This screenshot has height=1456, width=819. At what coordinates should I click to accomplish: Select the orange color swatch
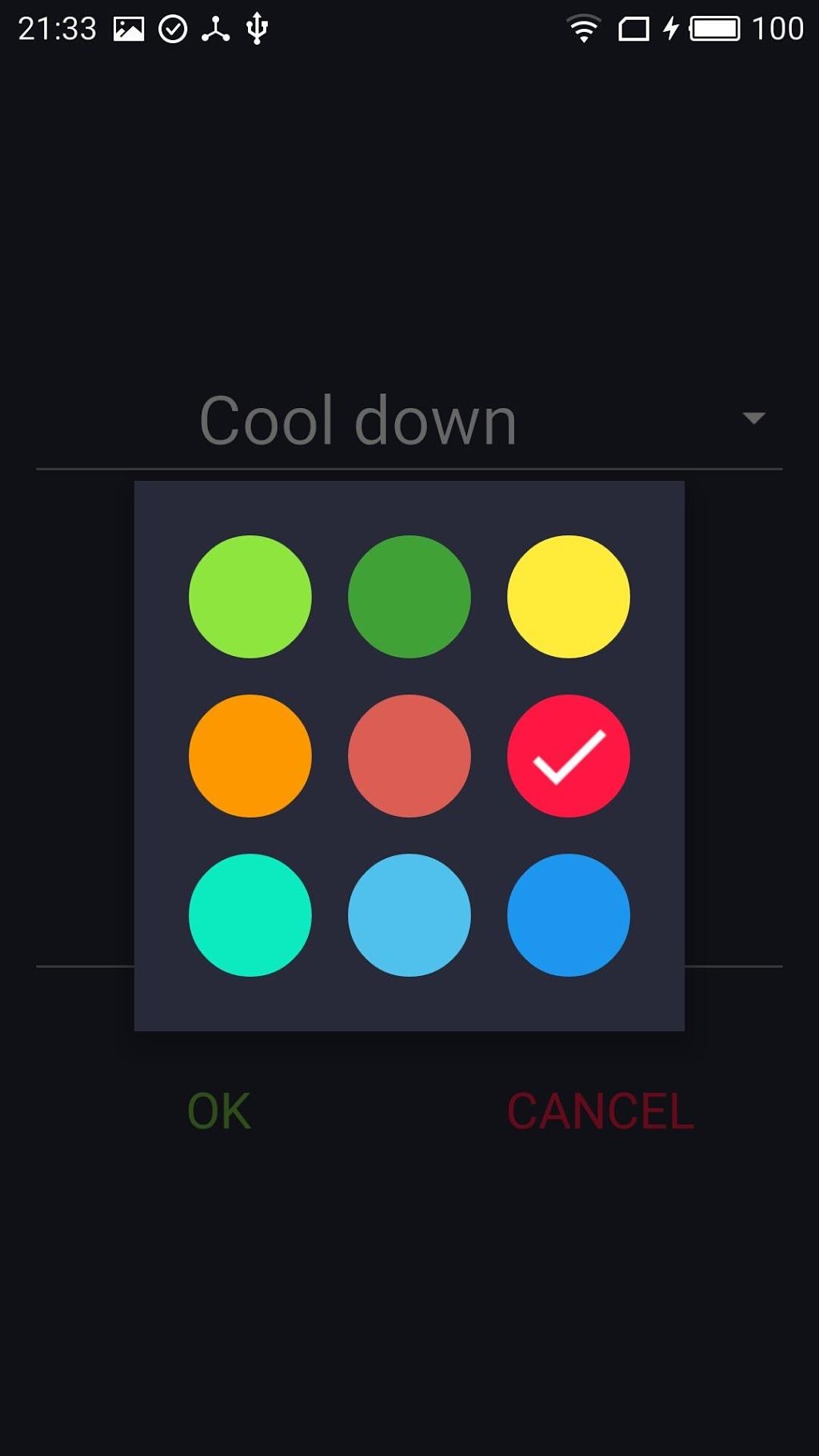250,756
